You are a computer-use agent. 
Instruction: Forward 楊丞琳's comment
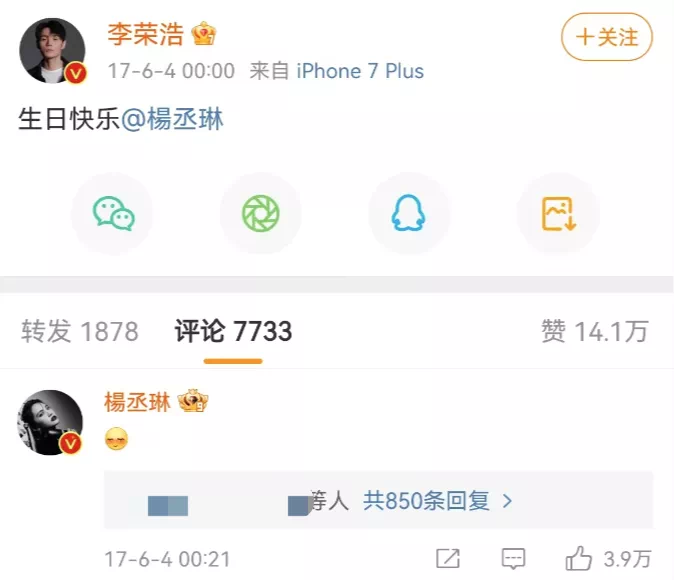pyautogui.click(x=448, y=558)
